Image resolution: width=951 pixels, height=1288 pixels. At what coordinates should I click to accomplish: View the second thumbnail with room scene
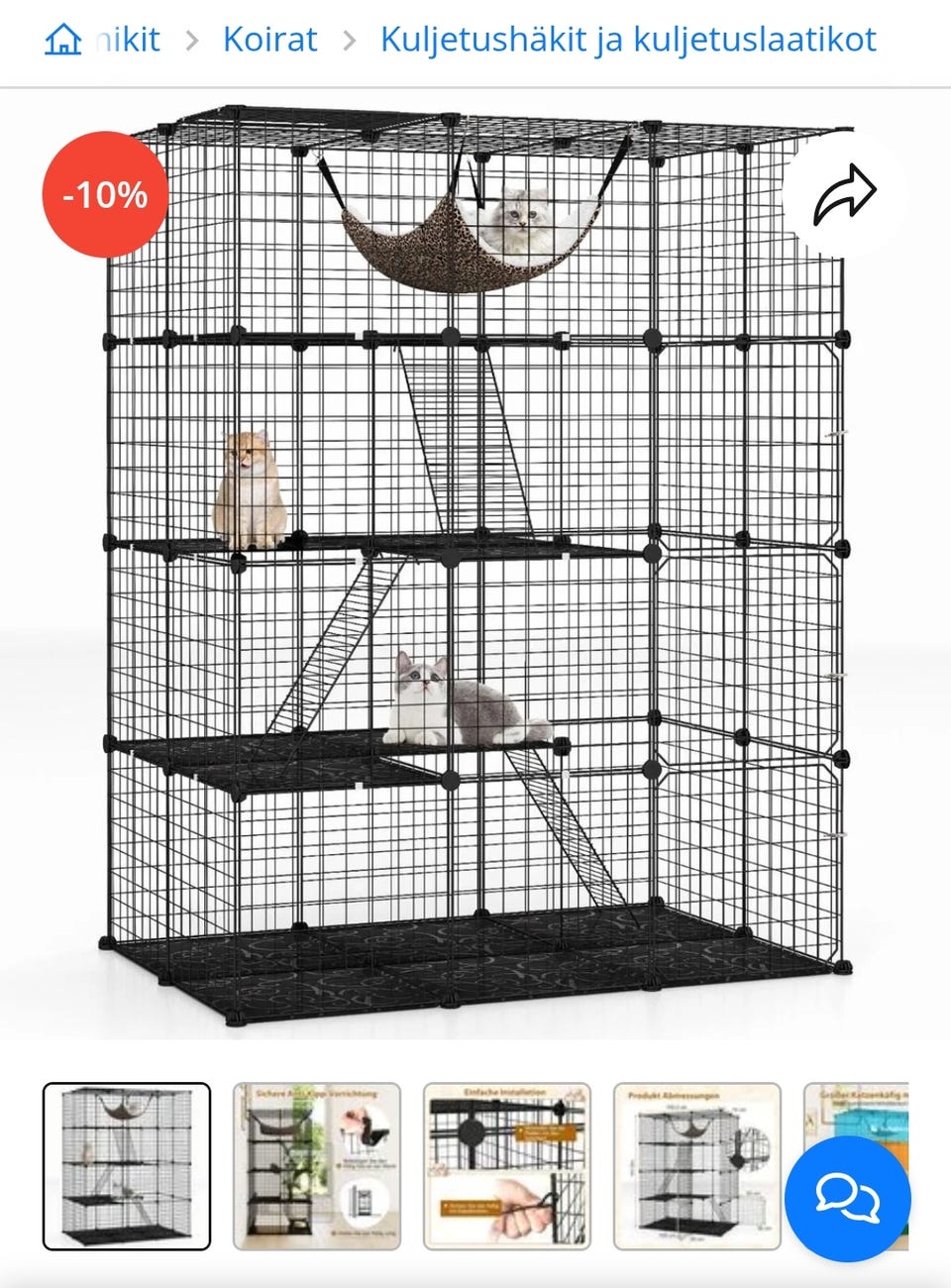(x=317, y=1166)
